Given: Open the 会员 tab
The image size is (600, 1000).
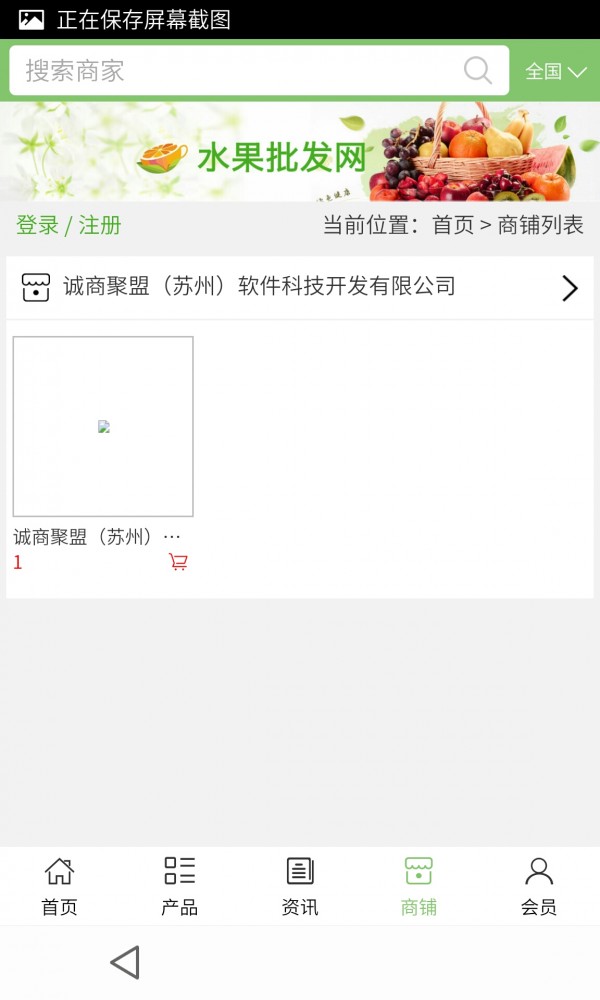Looking at the screenshot, I should (x=539, y=886).
